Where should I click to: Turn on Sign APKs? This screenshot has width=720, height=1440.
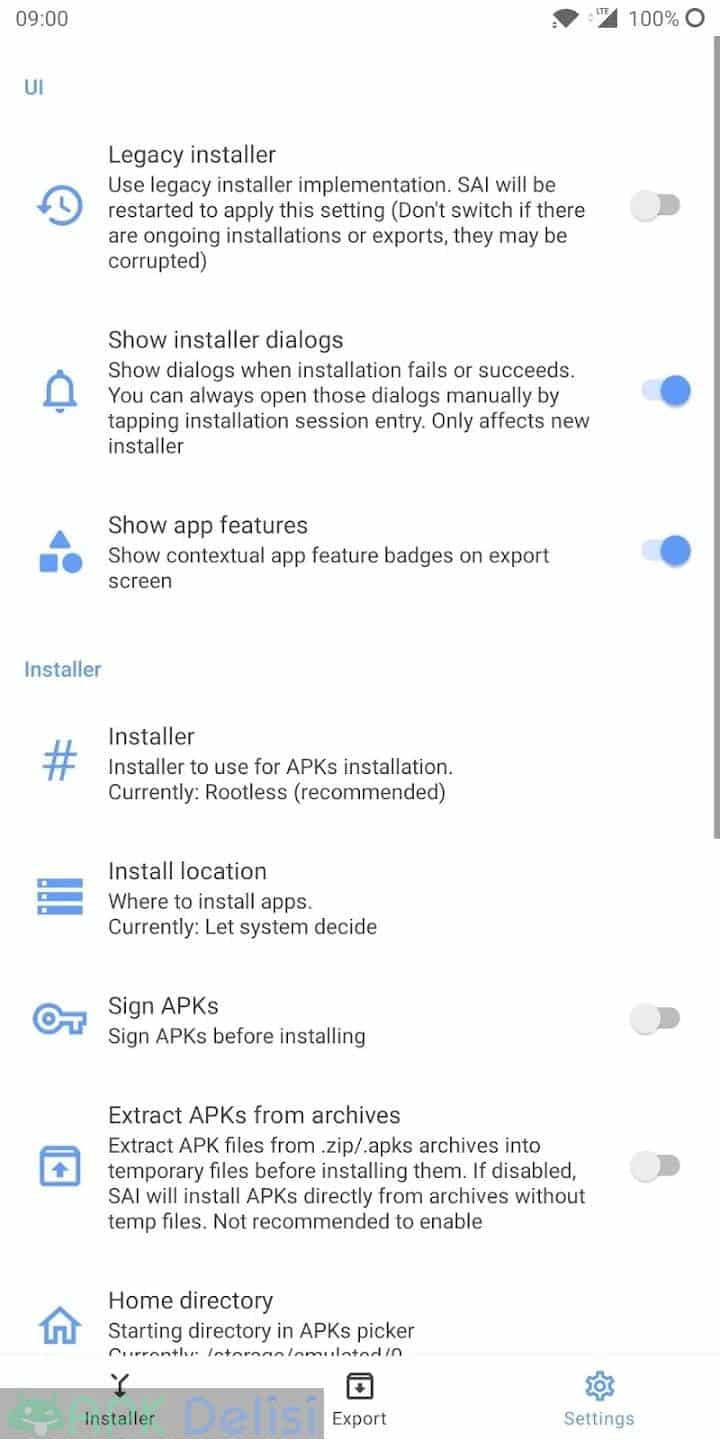pyautogui.click(x=656, y=1019)
